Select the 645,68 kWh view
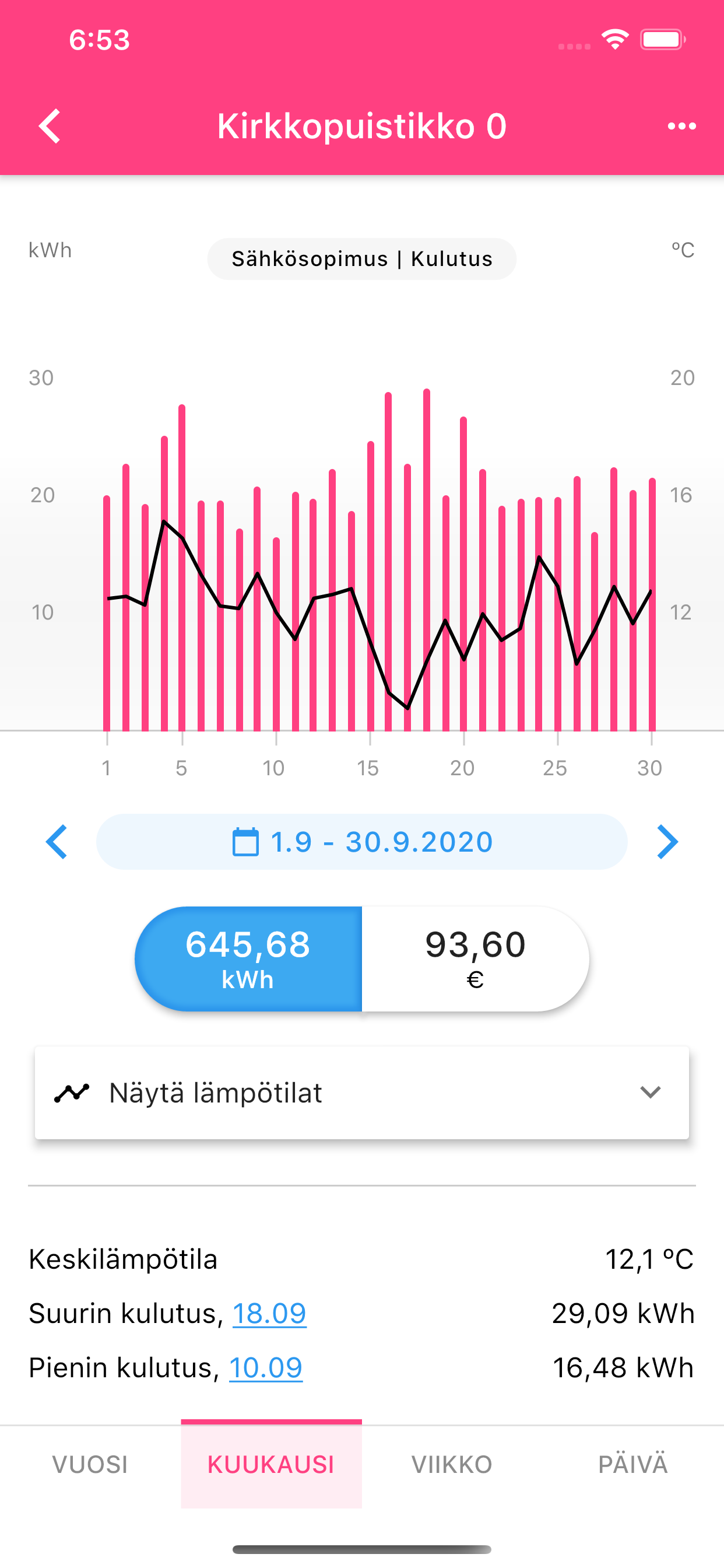The image size is (724, 1568). point(248,958)
